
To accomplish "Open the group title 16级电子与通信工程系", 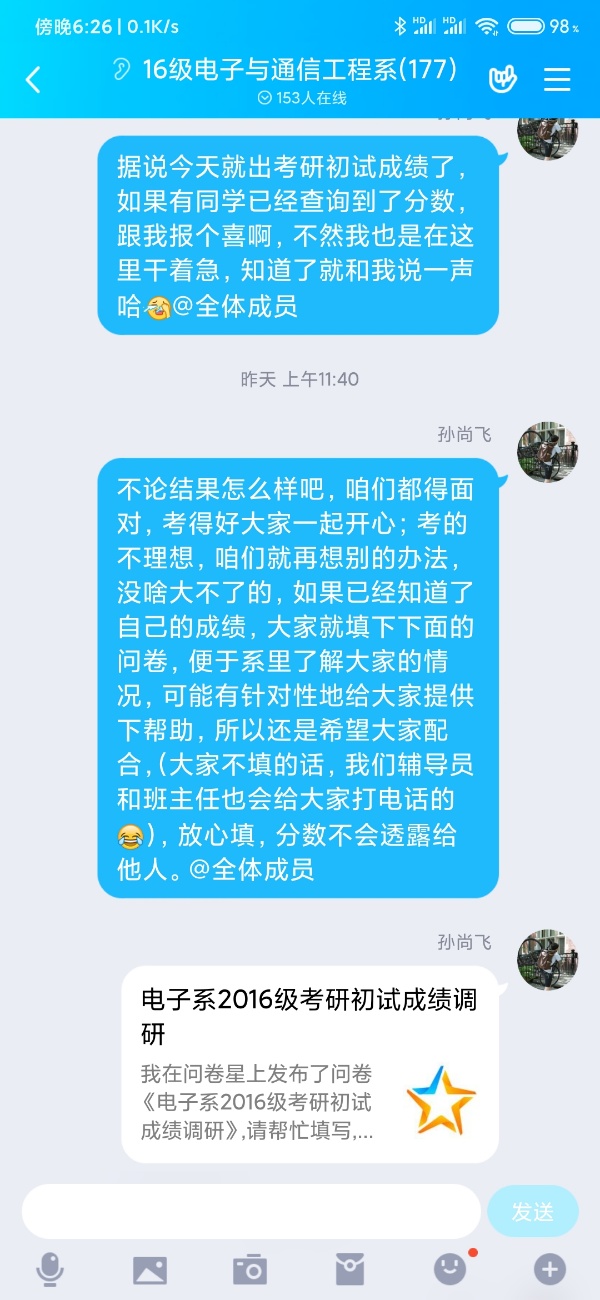I will [300, 69].
